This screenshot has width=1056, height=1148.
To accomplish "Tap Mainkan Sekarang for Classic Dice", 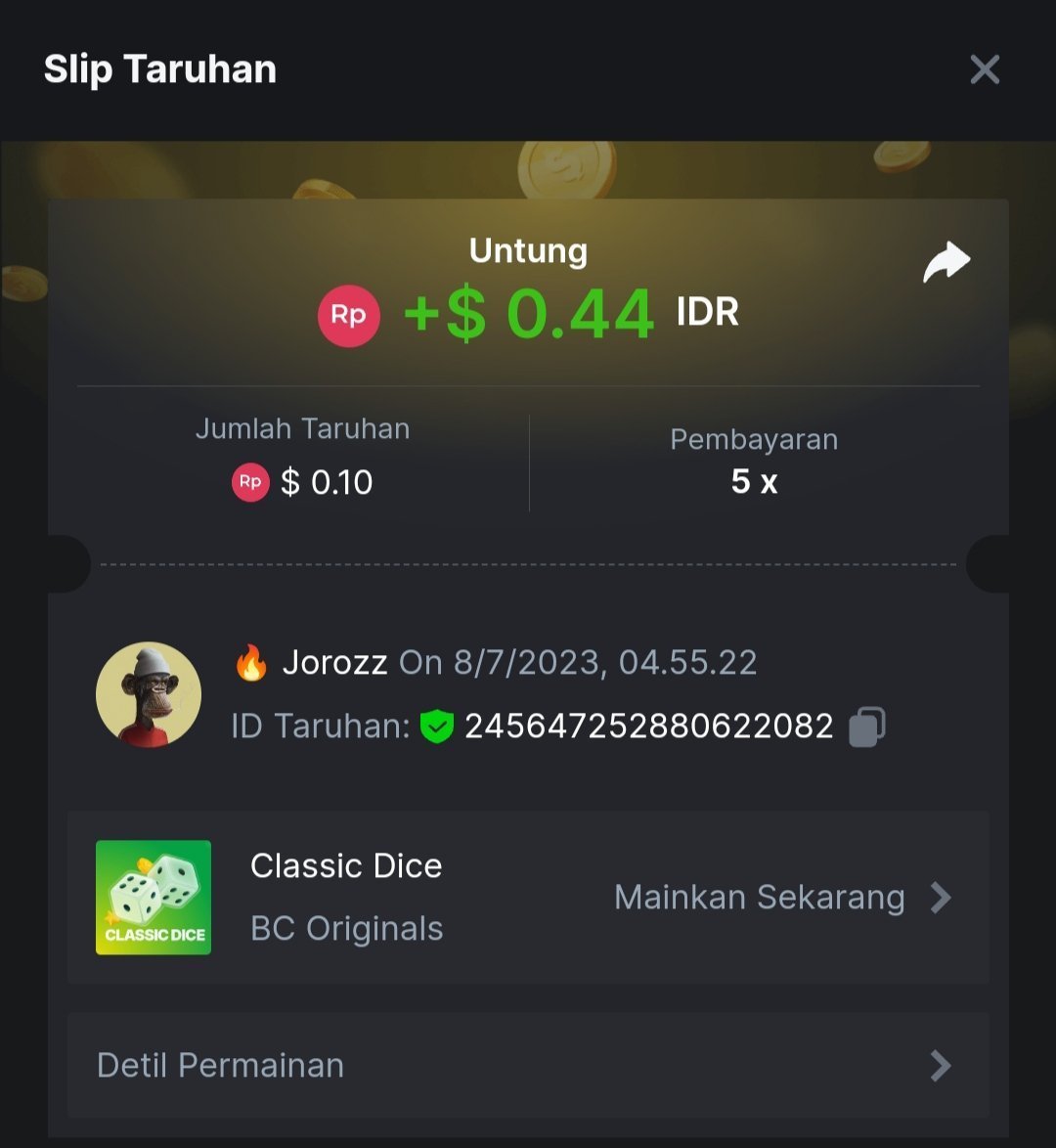I will (x=781, y=897).
